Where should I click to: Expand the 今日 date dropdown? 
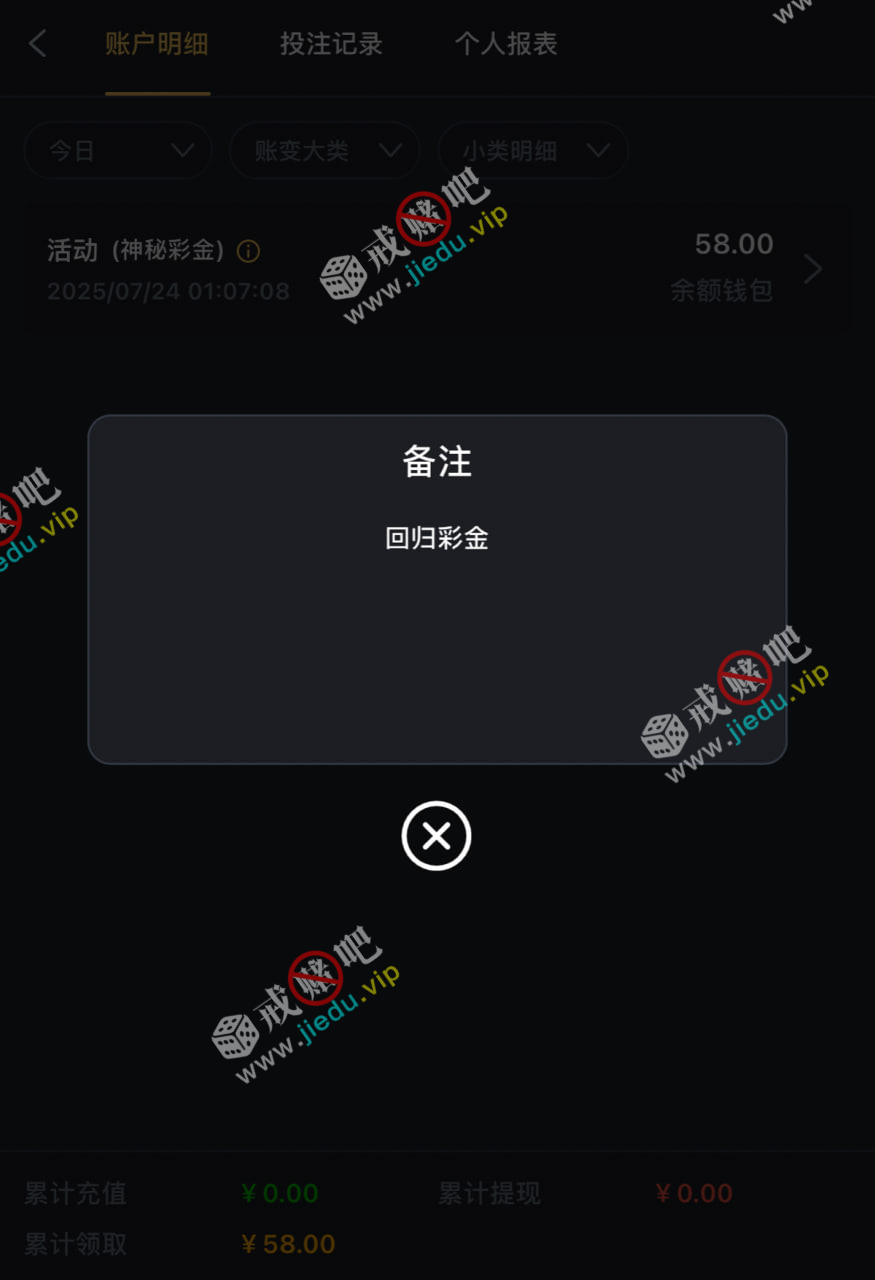click(x=118, y=151)
